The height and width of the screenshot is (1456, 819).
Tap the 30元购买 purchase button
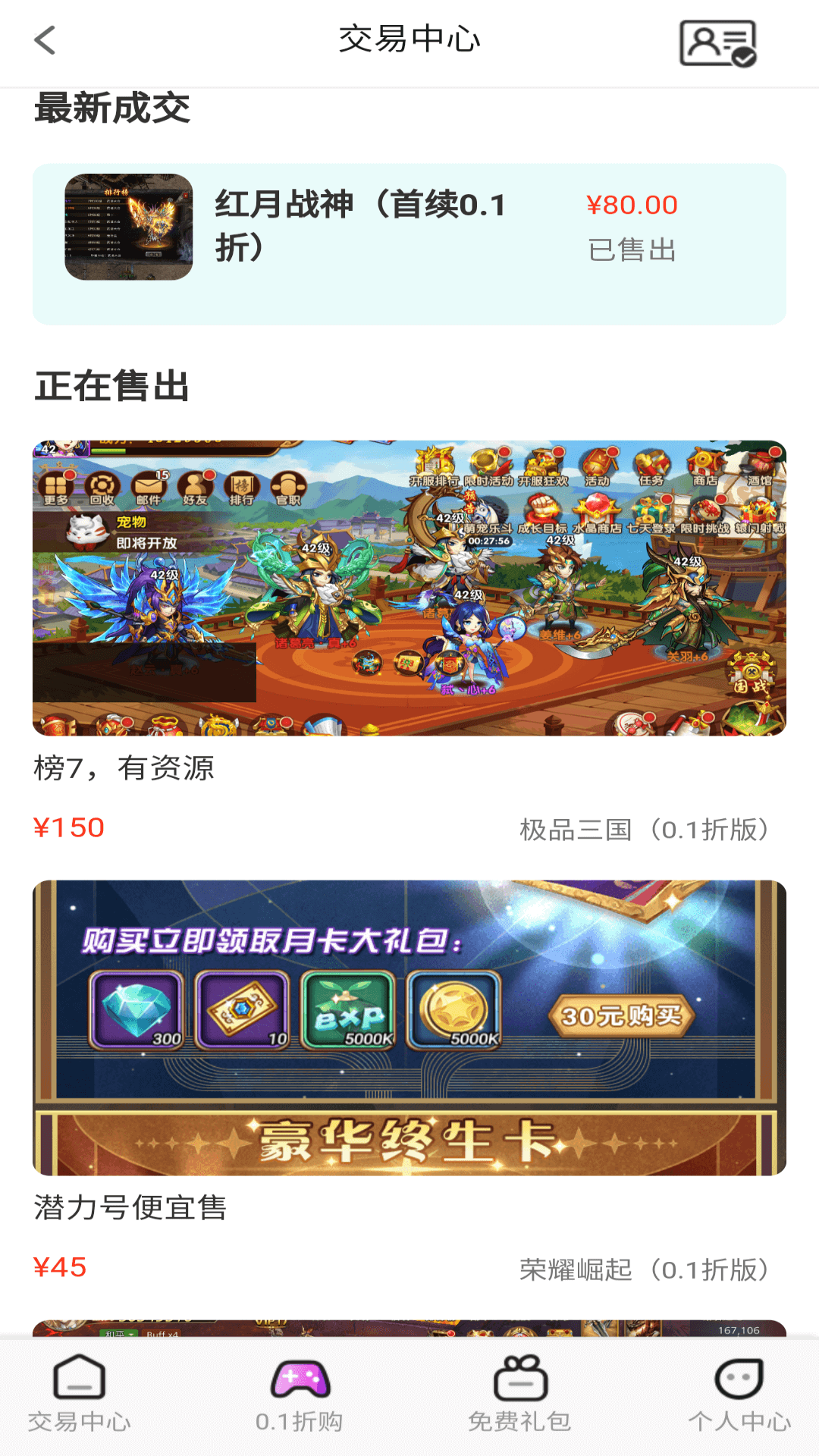click(x=622, y=1015)
